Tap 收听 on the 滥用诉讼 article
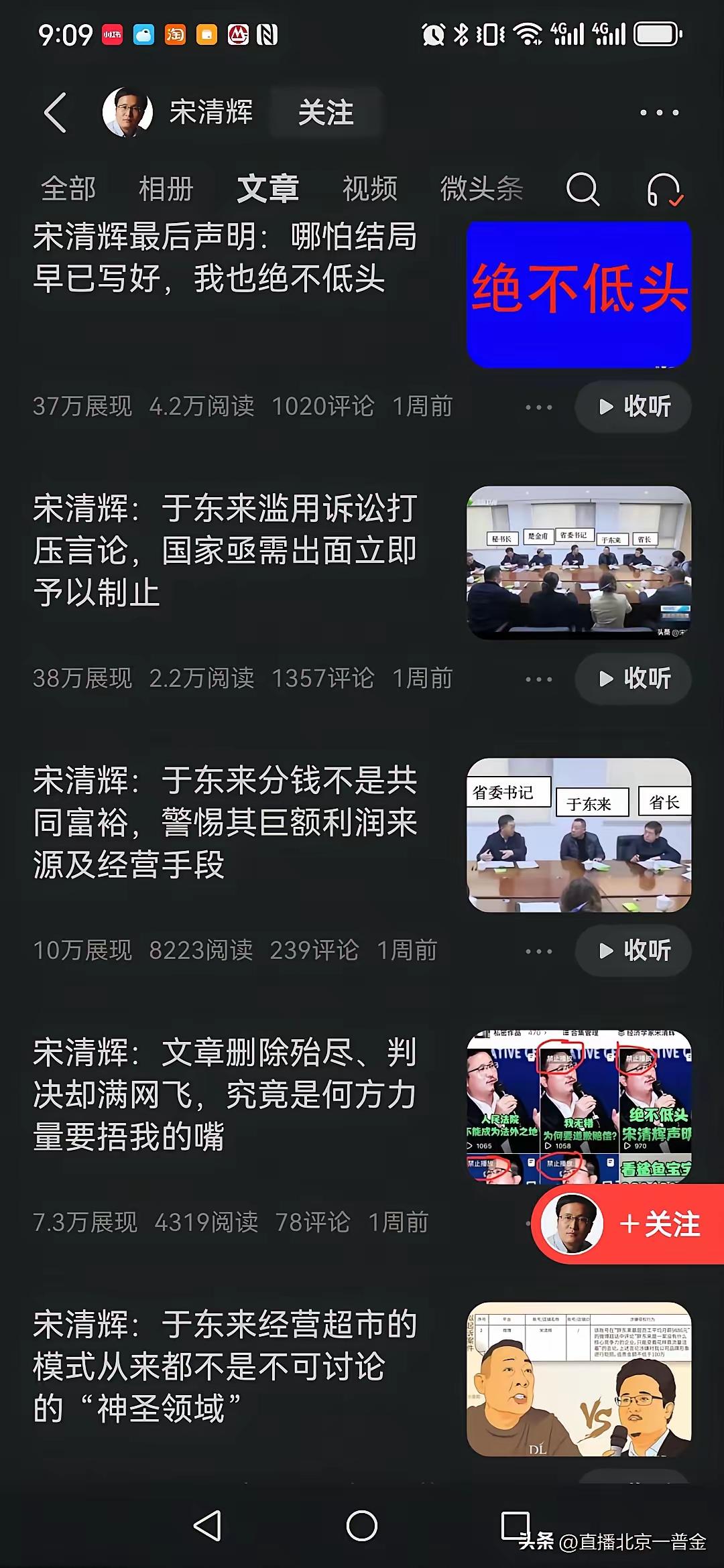Image resolution: width=724 pixels, height=1568 pixels. pyautogui.click(x=632, y=679)
